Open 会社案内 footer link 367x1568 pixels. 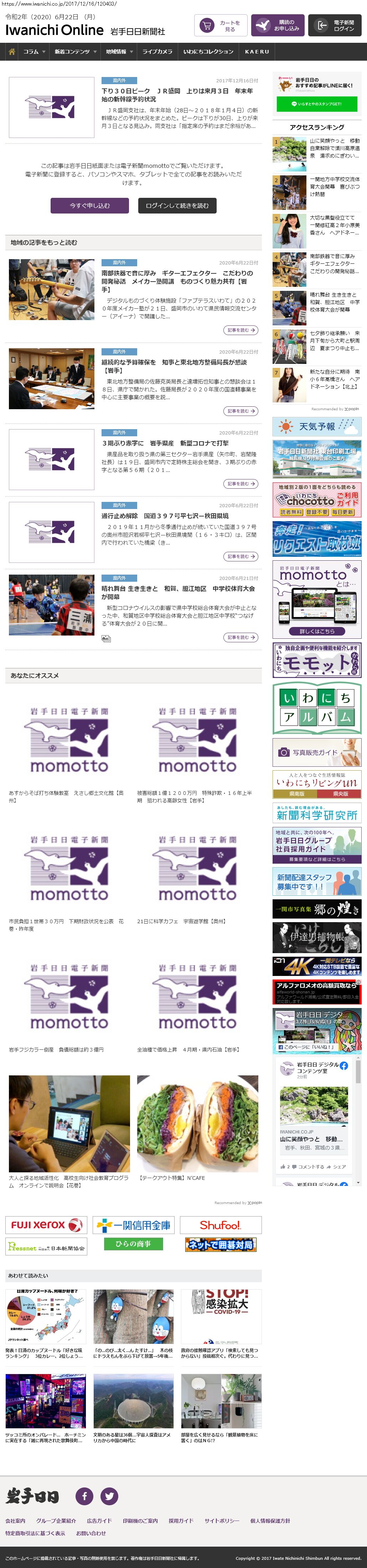(15, 1521)
